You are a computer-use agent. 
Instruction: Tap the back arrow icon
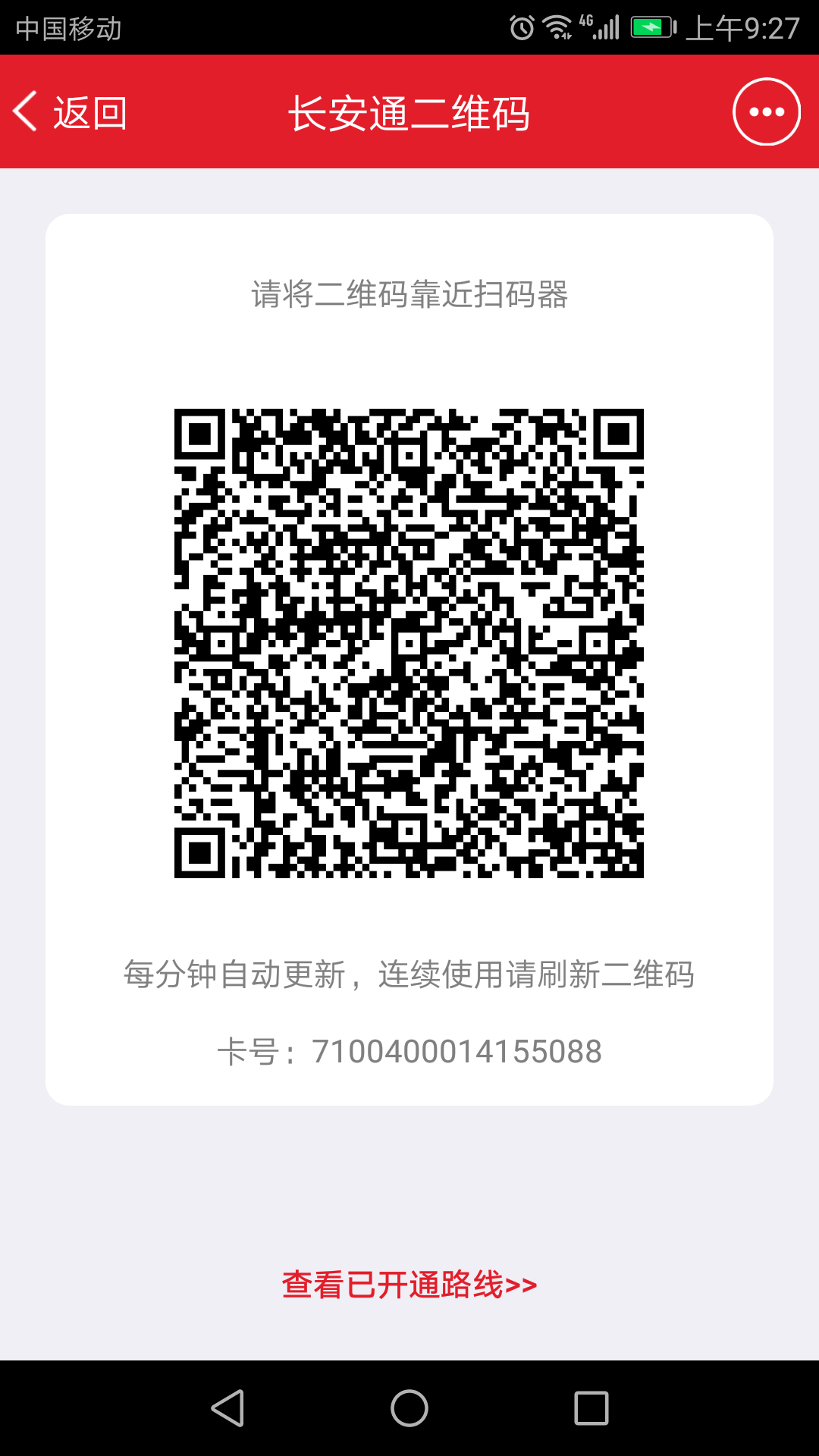coord(26,111)
